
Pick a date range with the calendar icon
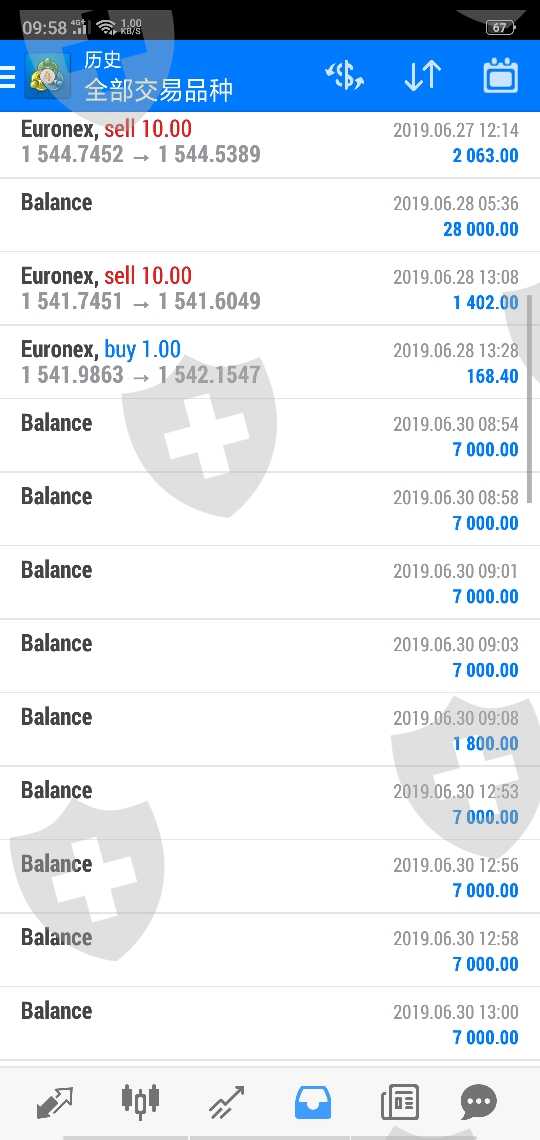tap(500, 76)
